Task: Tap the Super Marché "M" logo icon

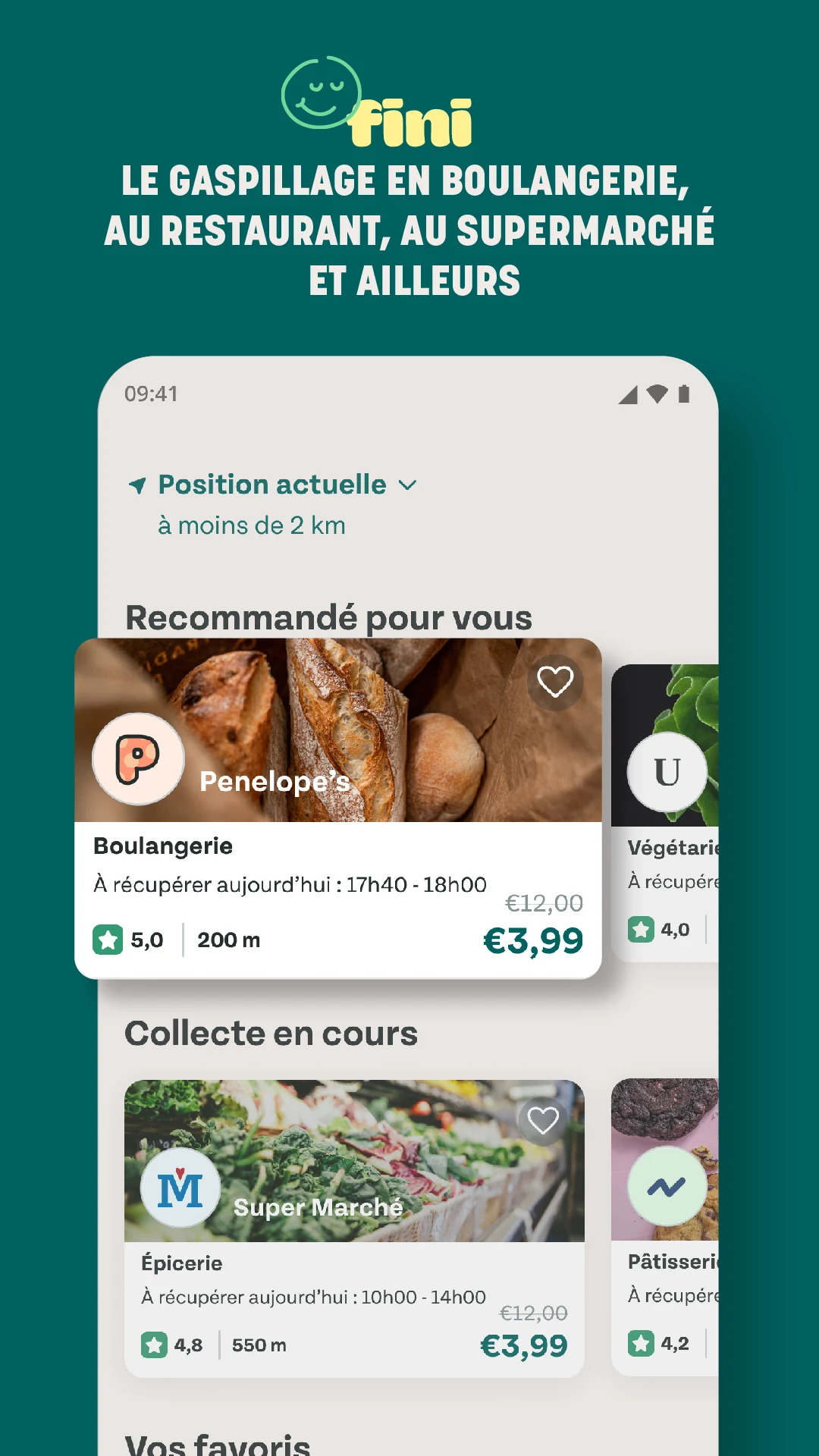Action: (x=179, y=1187)
